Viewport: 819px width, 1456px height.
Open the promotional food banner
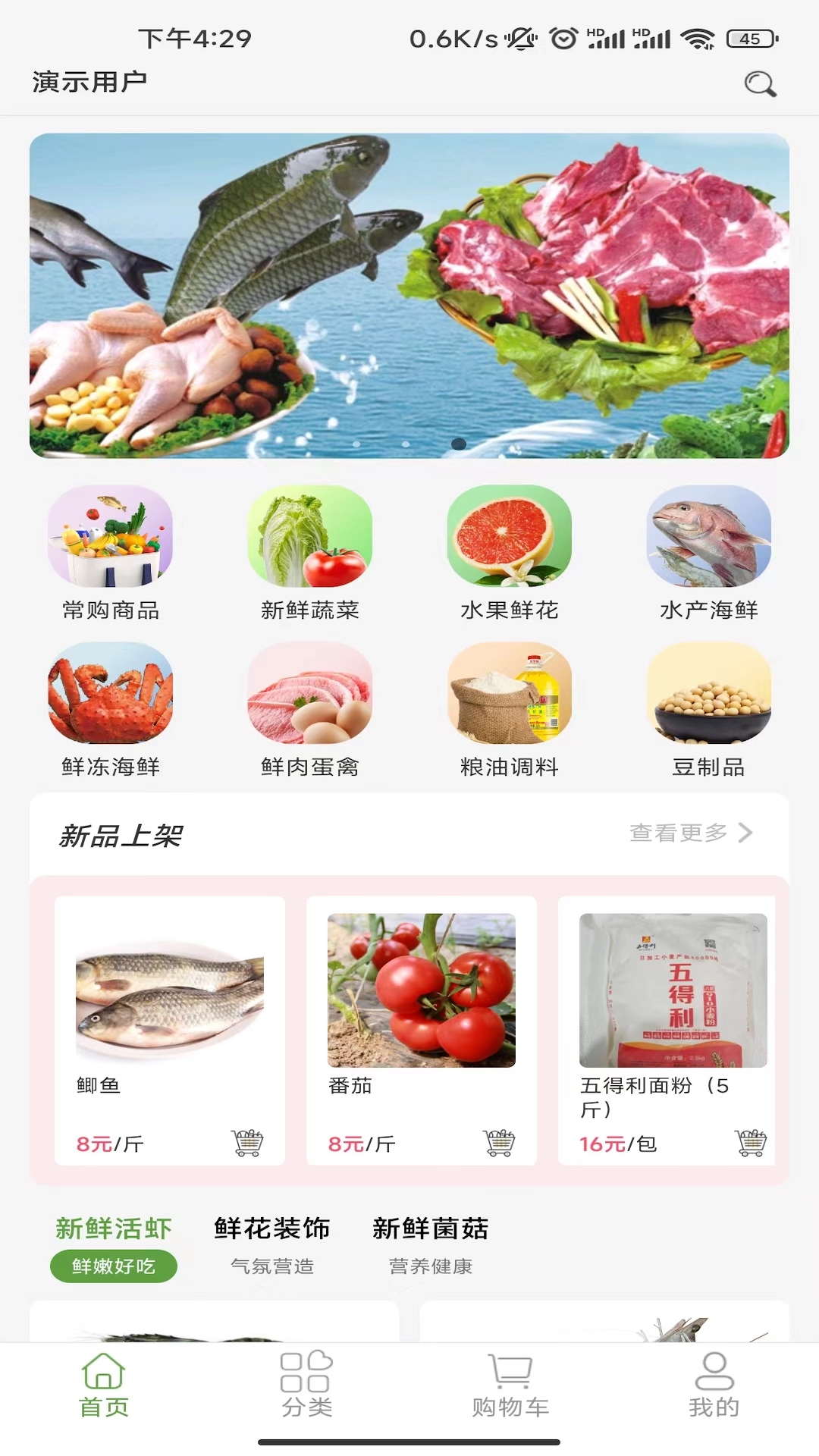tap(409, 296)
